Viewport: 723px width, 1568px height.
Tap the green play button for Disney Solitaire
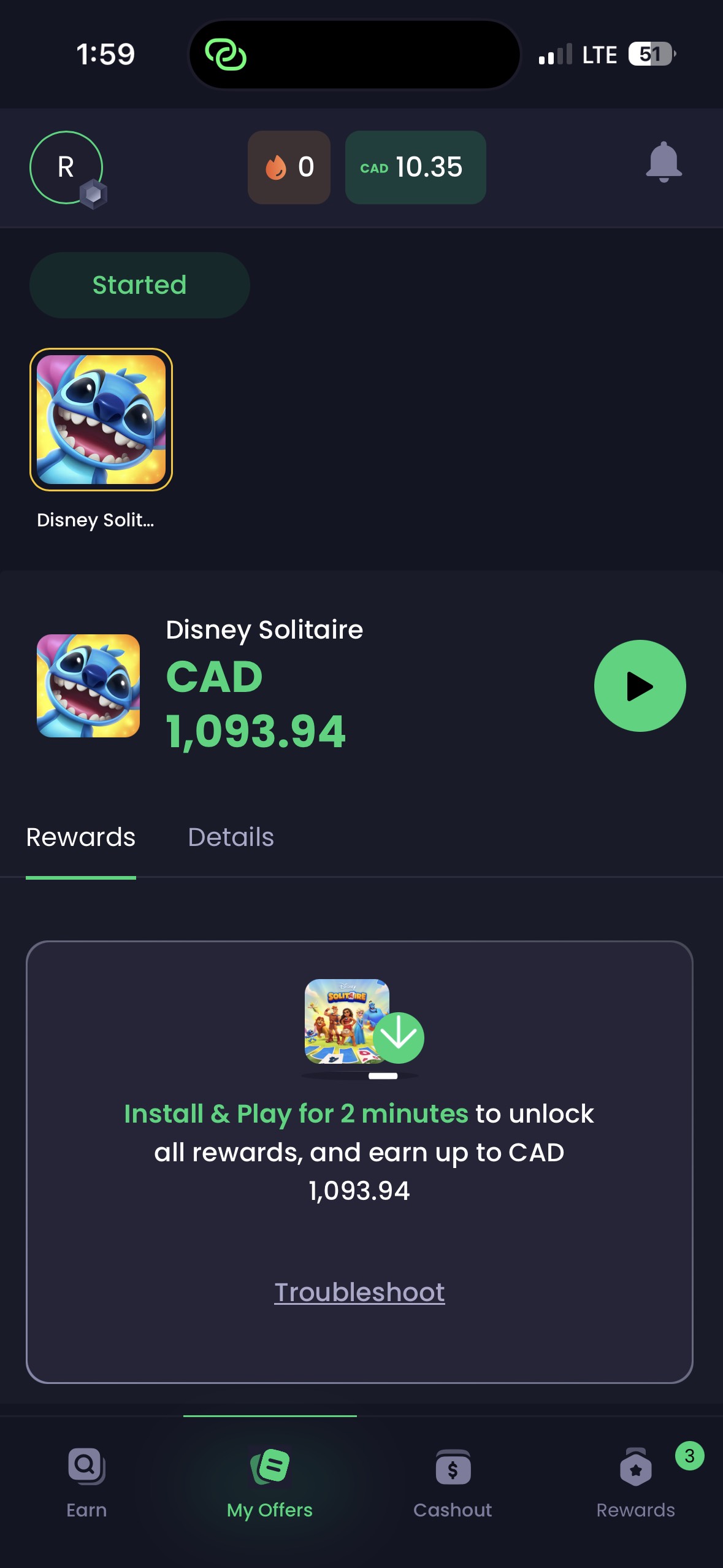click(x=640, y=686)
